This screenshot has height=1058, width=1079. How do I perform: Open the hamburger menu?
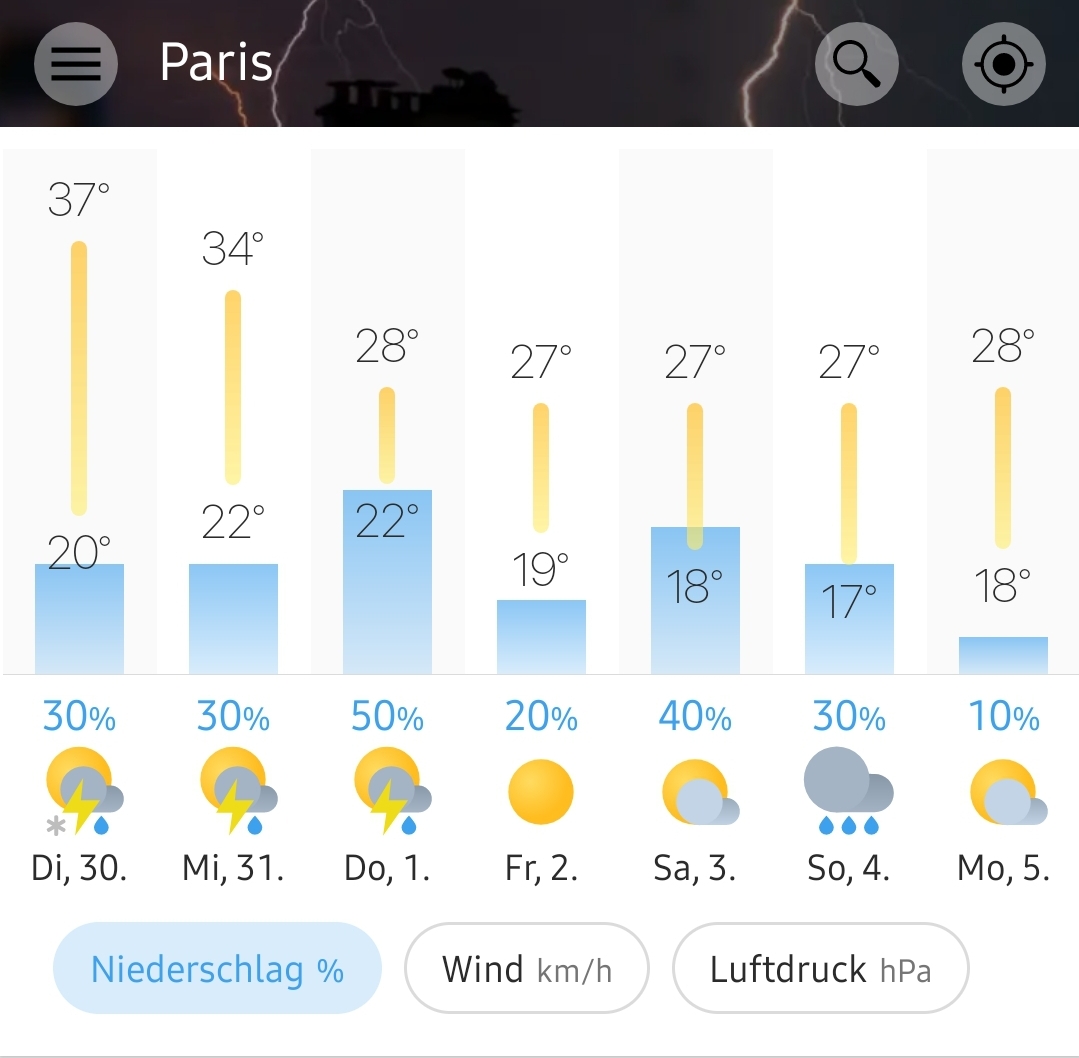point(76,64)
